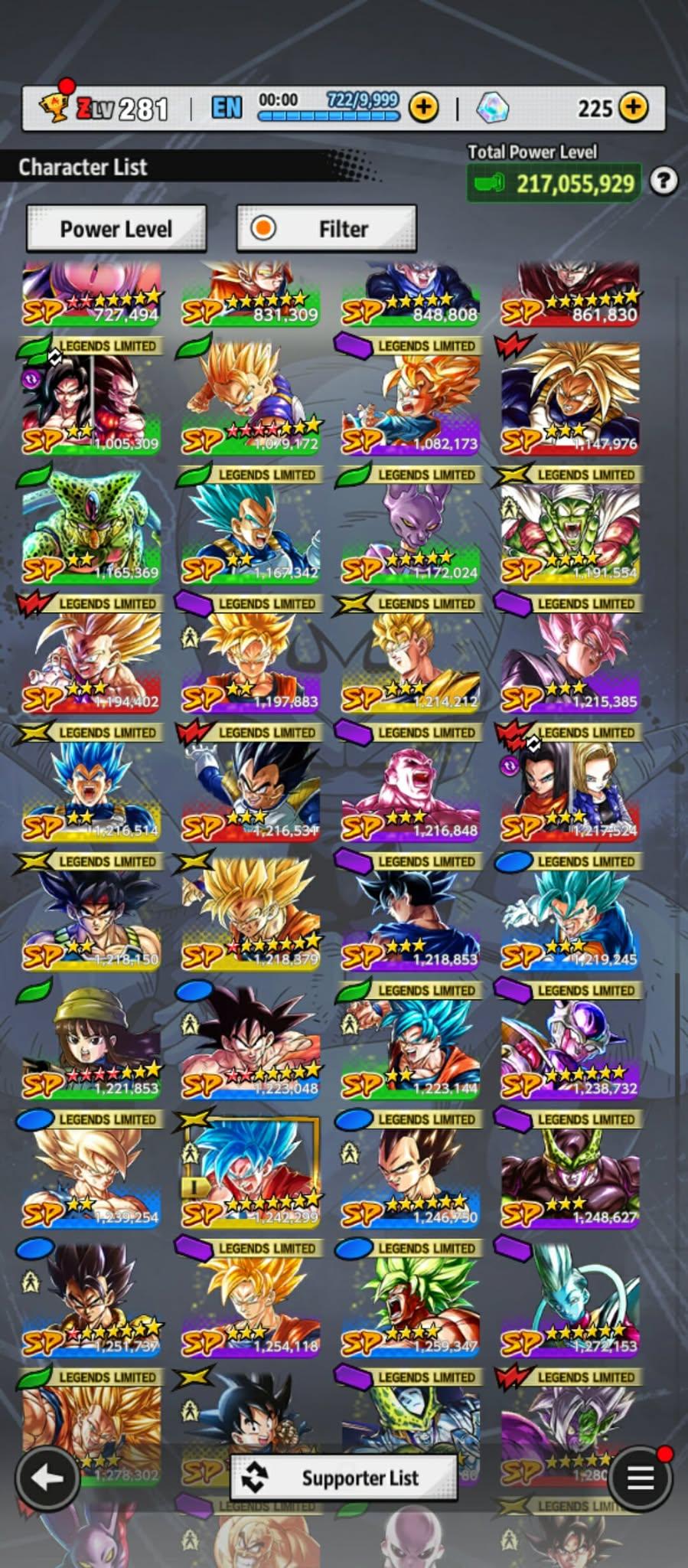The height and width of the screenshot is (1568, 688).
Task: Add chrono crystals via plus button
Action: (633, 108)
